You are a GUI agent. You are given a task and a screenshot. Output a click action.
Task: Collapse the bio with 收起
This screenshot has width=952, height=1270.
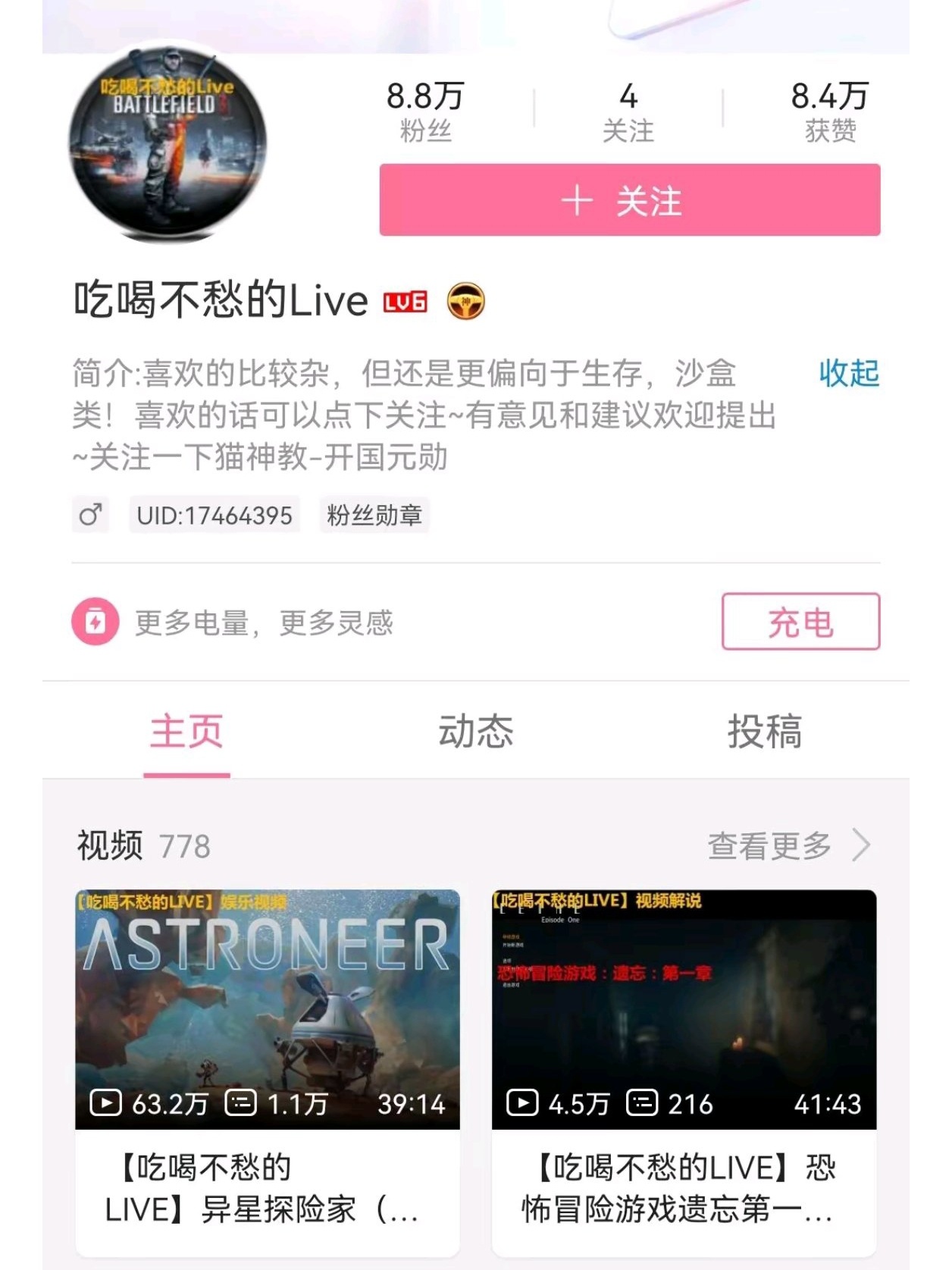848,374
